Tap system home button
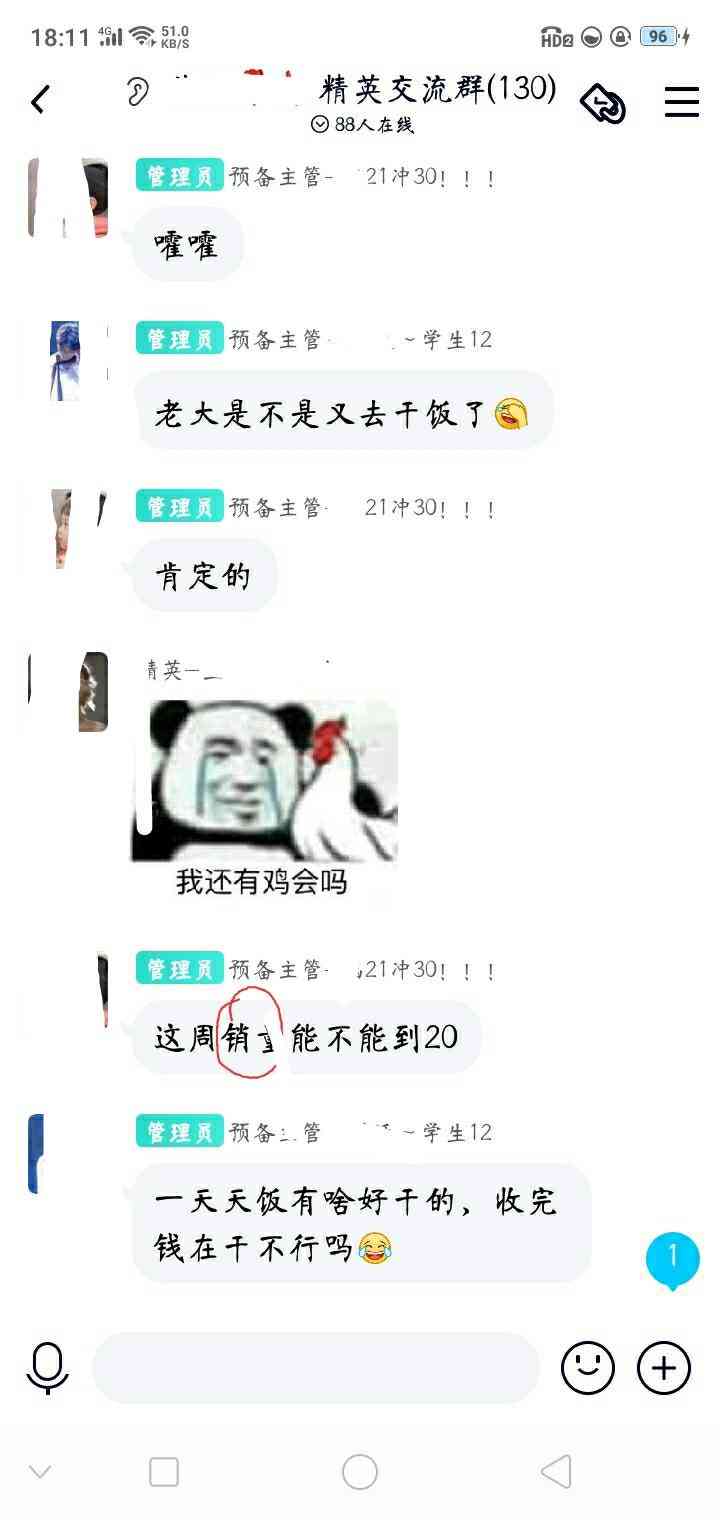Image resolution: width=720 pixels, height=1520 pixels. tap(359, 1471)
